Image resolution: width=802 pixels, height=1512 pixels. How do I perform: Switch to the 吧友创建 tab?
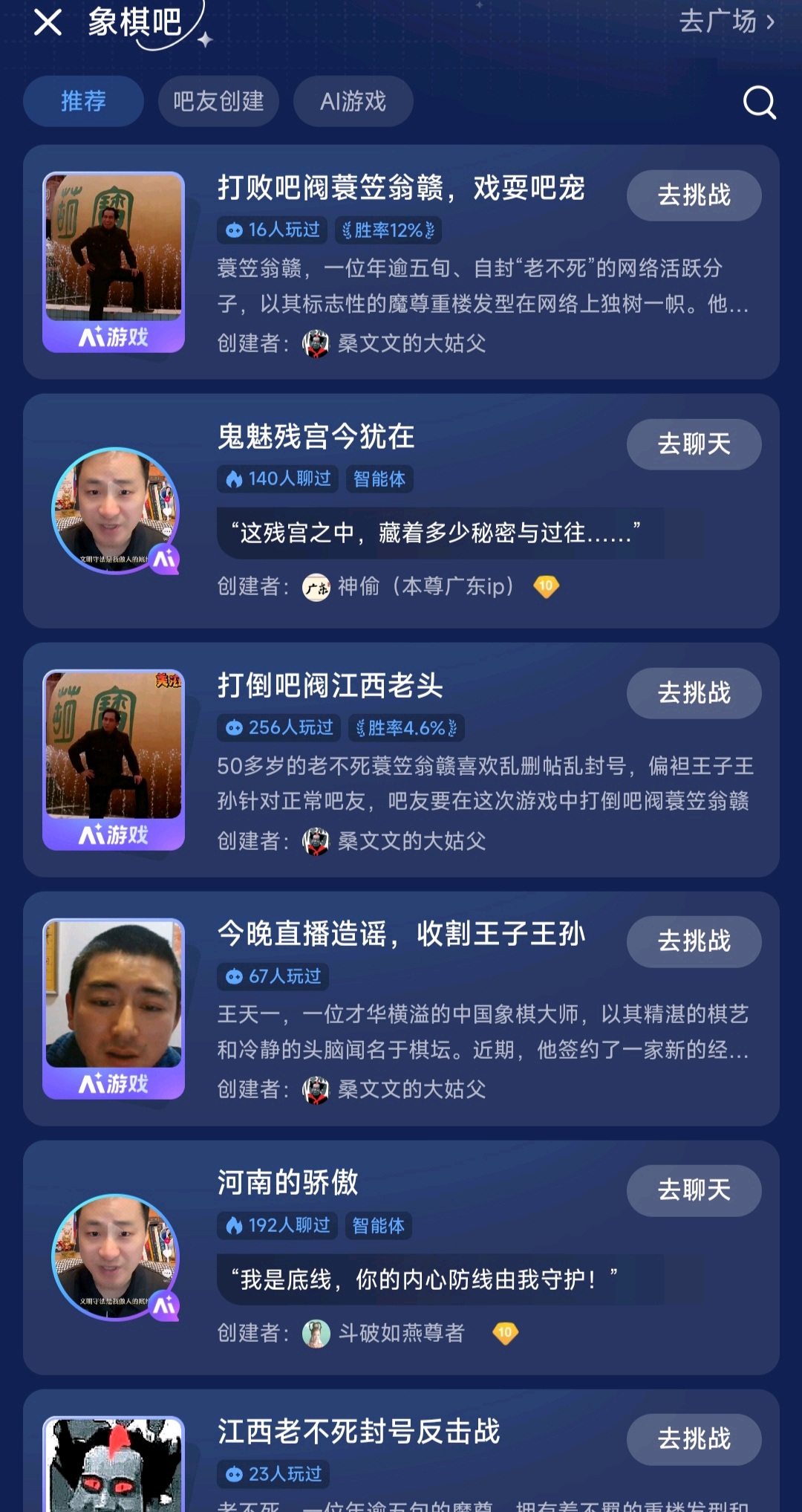coord(218,101)
